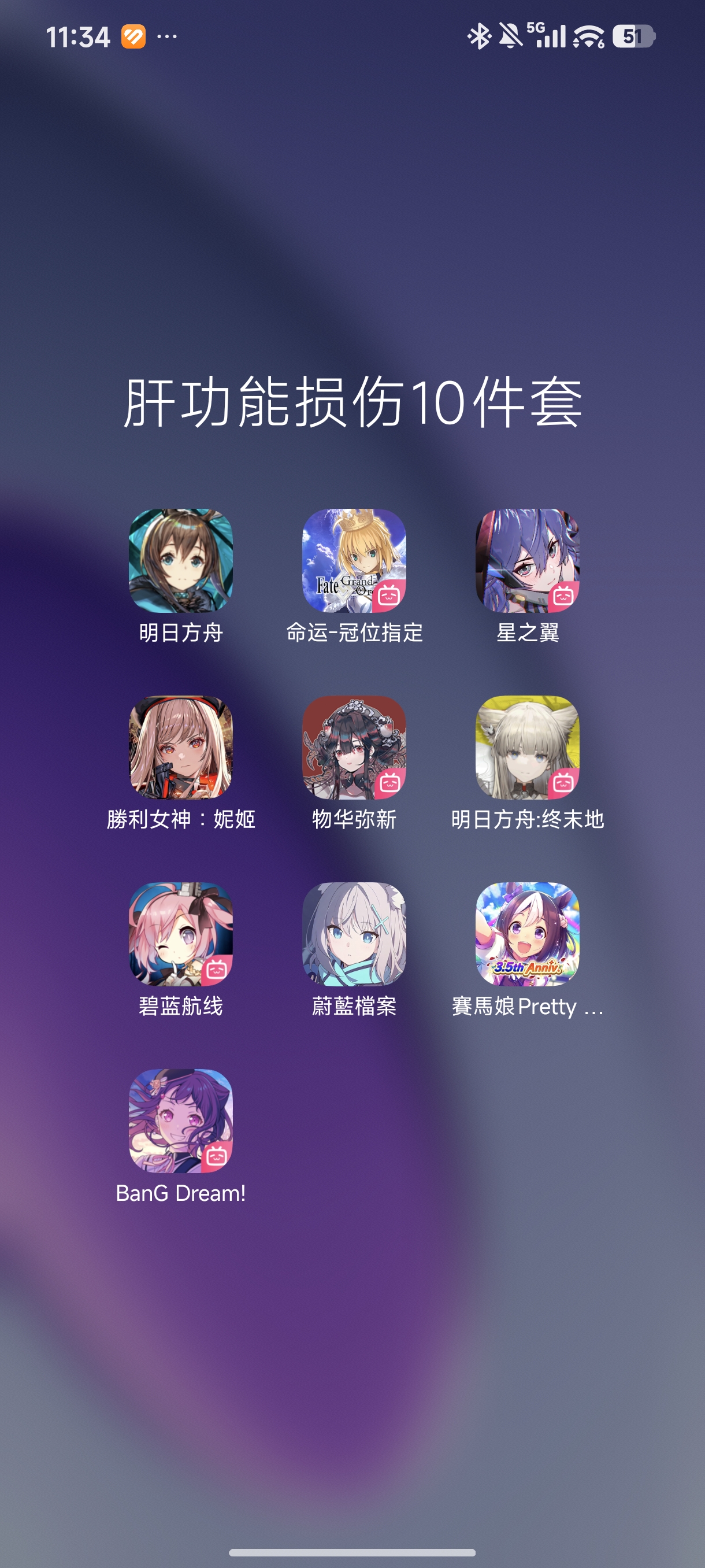Open the 星之翼 app
The height and width of the screenshot is (1568, 705).
click(x=528, y=561)
